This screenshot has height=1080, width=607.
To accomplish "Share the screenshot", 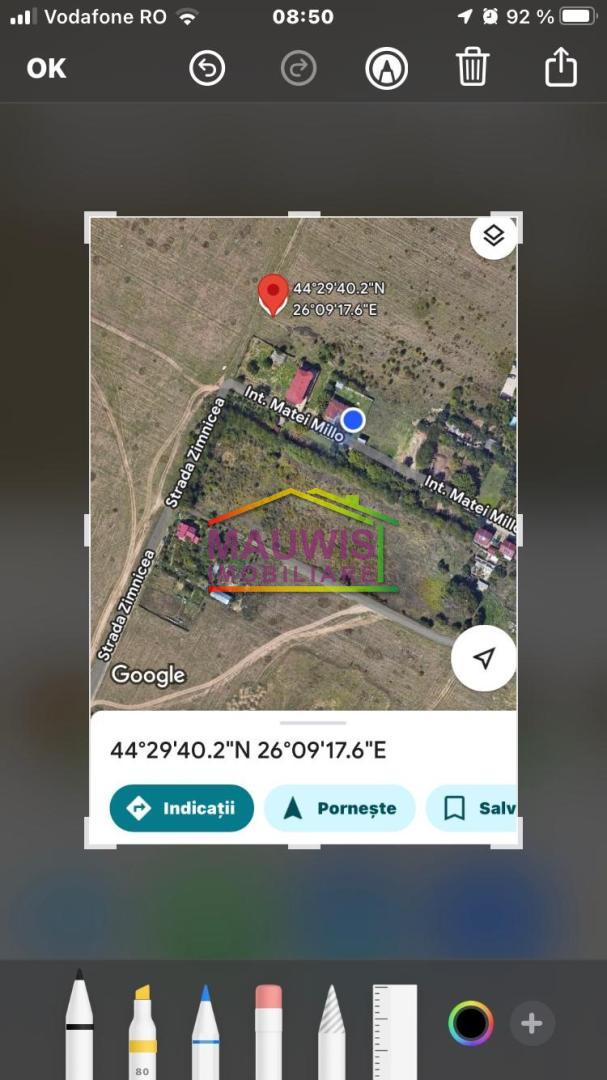I will pyautogui.click(x=561, y=66).
